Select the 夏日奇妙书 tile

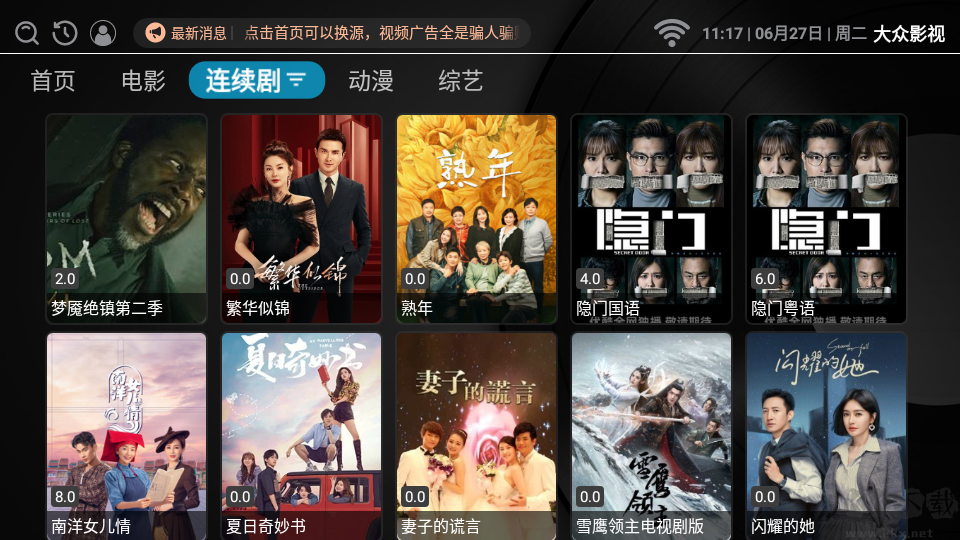click(x=301, y=436)
